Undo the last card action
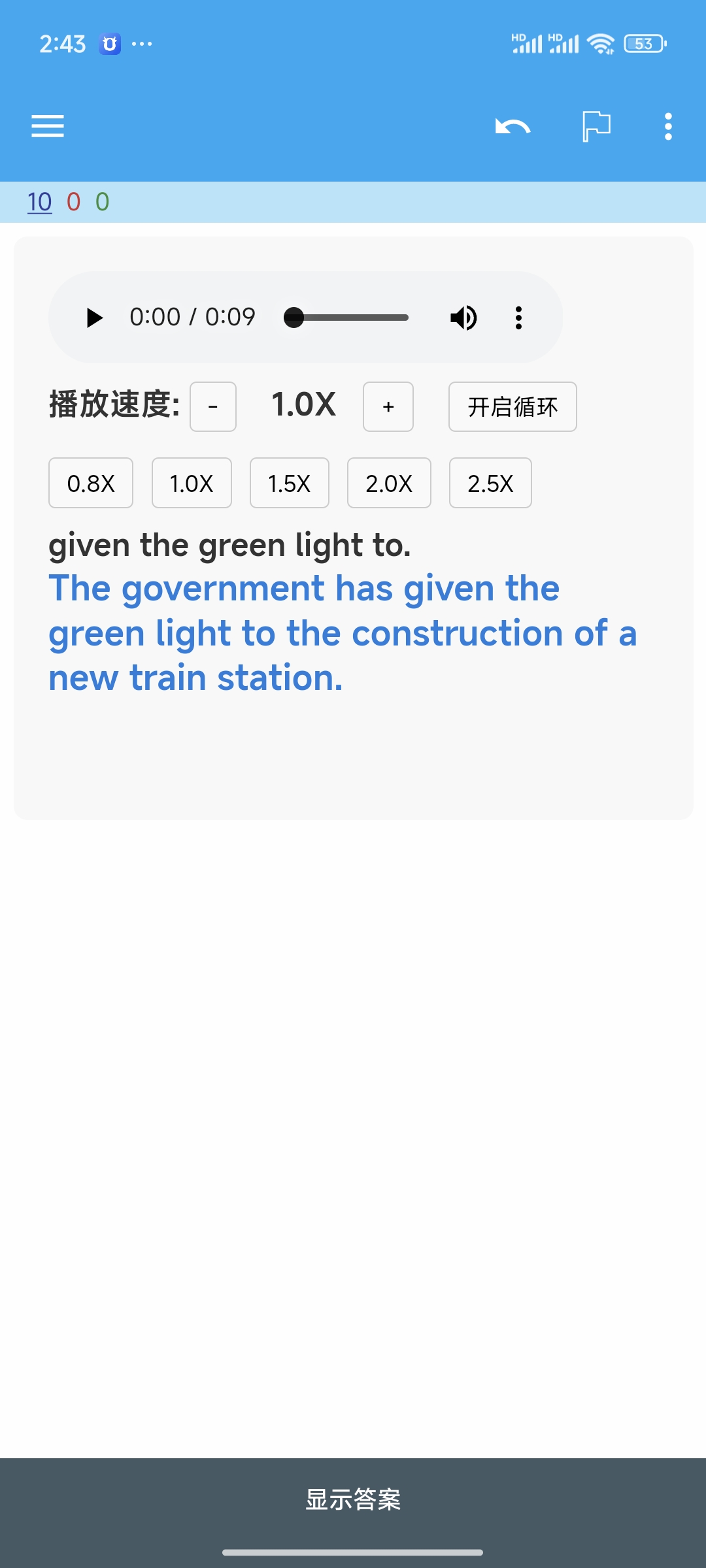 [513, 126]
